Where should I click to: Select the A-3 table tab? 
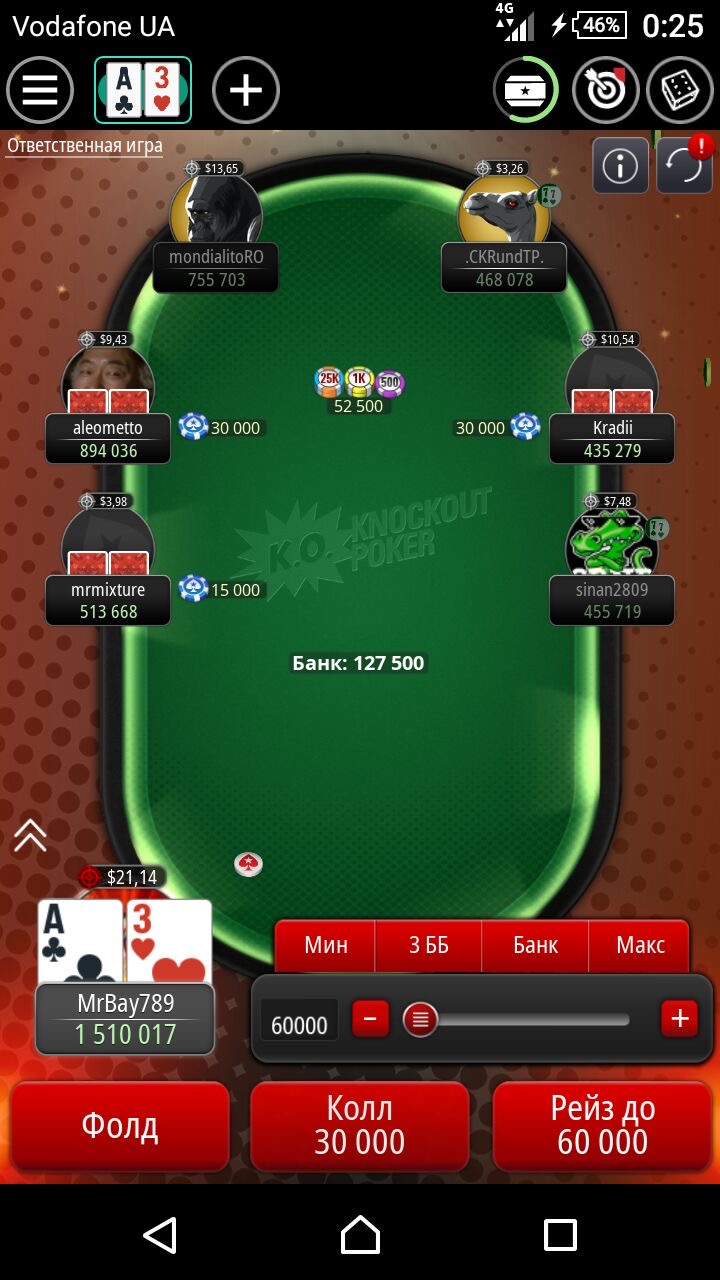click(x=143, y=90)
